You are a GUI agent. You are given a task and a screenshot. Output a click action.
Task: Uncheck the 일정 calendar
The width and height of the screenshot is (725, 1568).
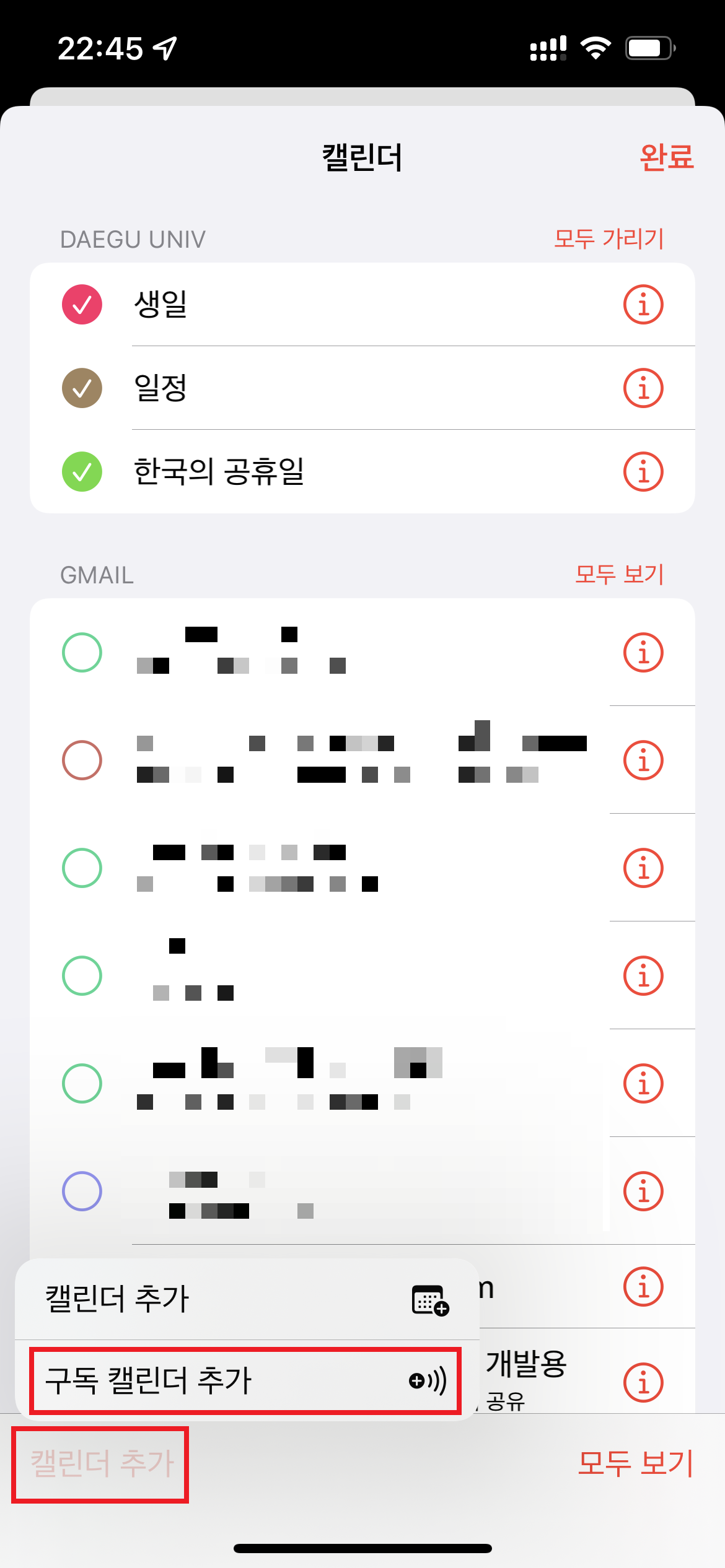[82, 388]
